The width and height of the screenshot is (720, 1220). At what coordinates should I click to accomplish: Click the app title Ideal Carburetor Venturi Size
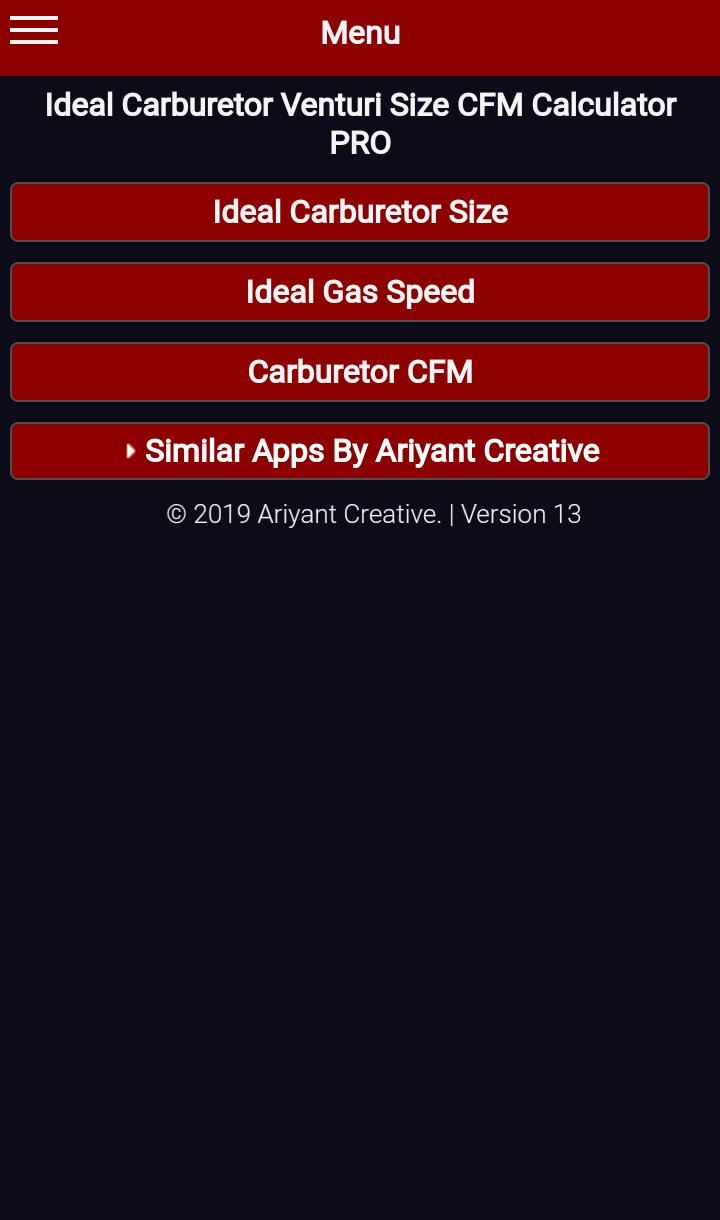pos(360,104)
